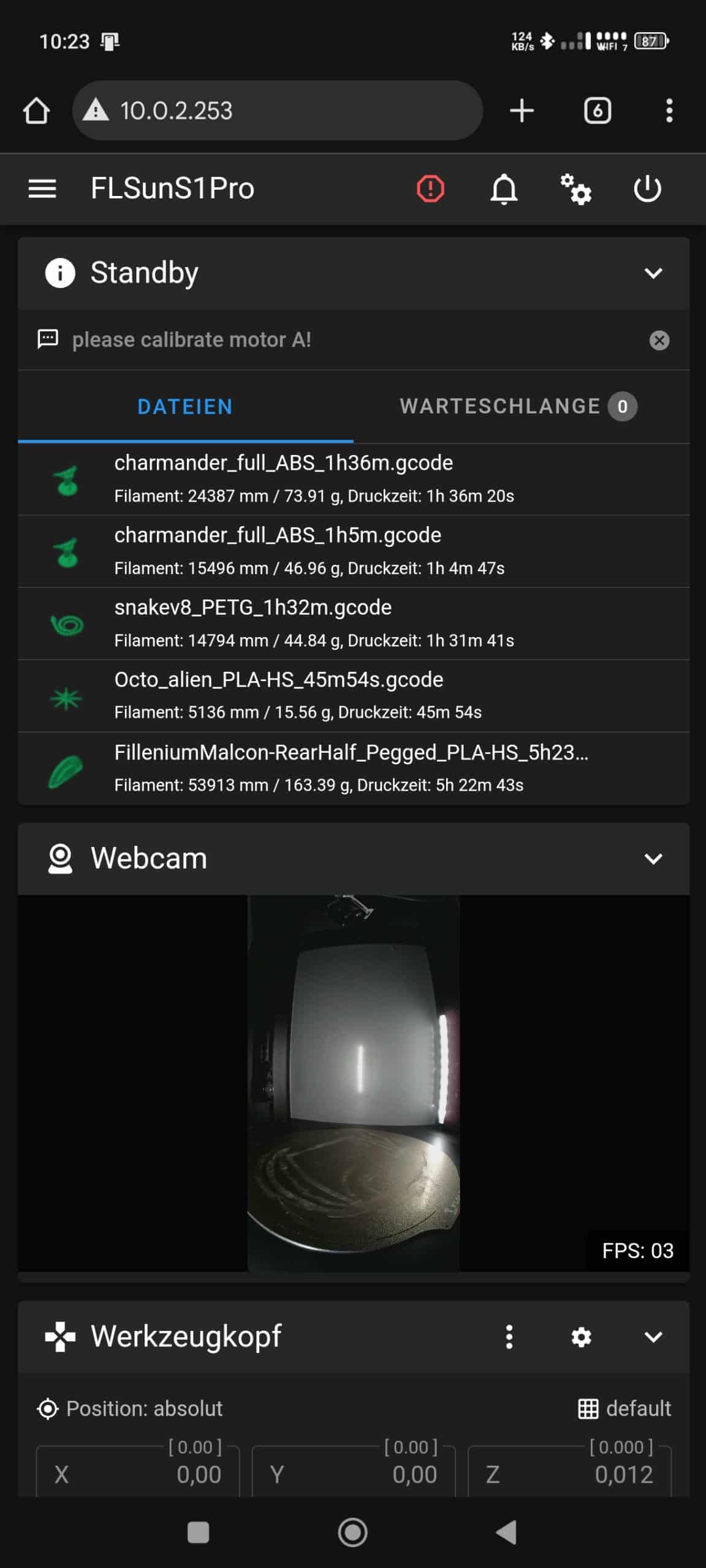This screenshot has height=1568, width=706.
Task: Open a new browser tab
Action: (522, 111)
